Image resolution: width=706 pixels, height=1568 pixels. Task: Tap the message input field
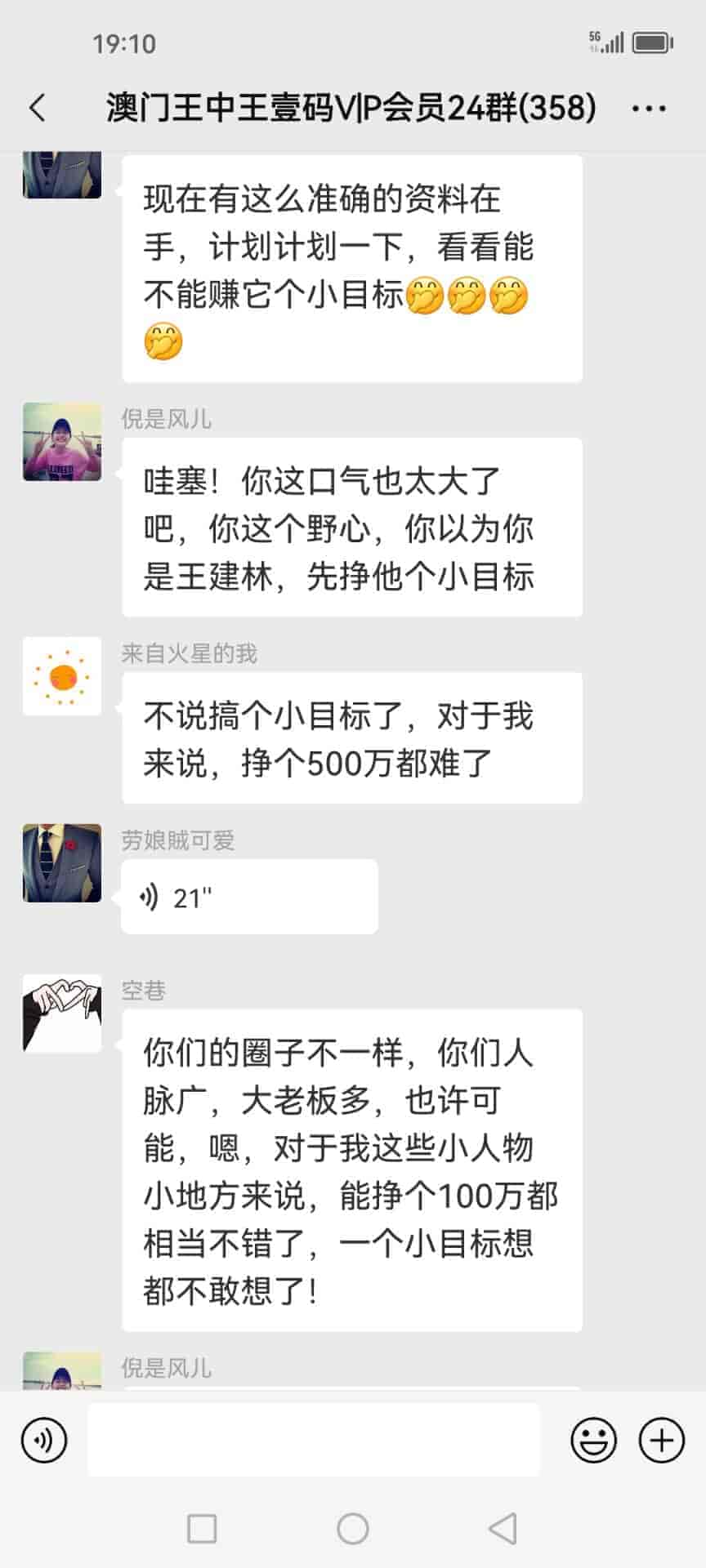[314, 1441]
